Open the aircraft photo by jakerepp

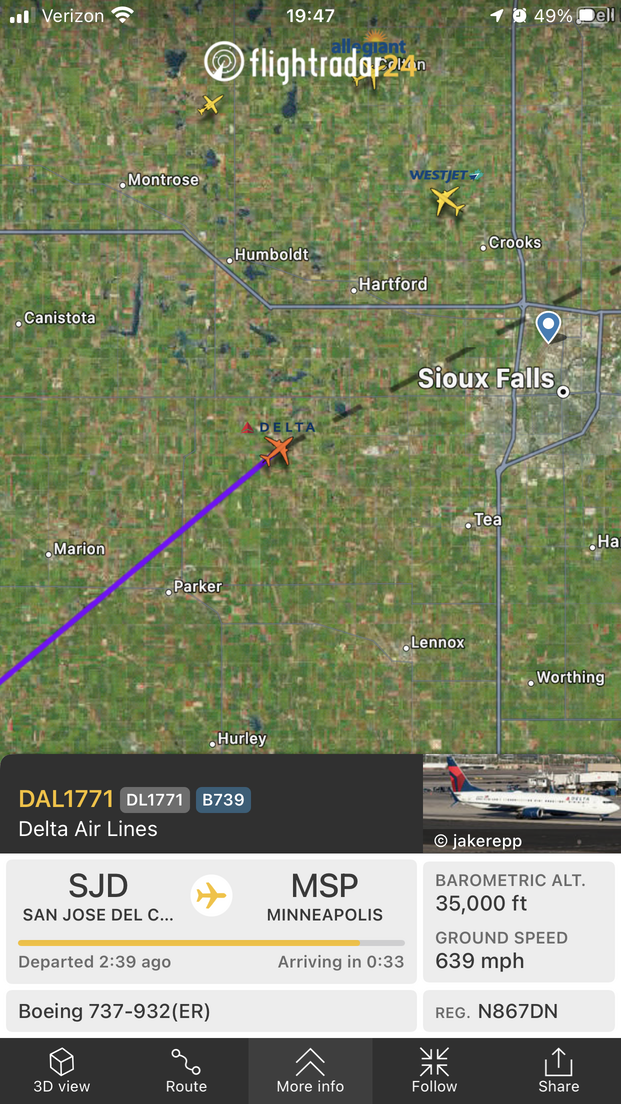(521, 803)
